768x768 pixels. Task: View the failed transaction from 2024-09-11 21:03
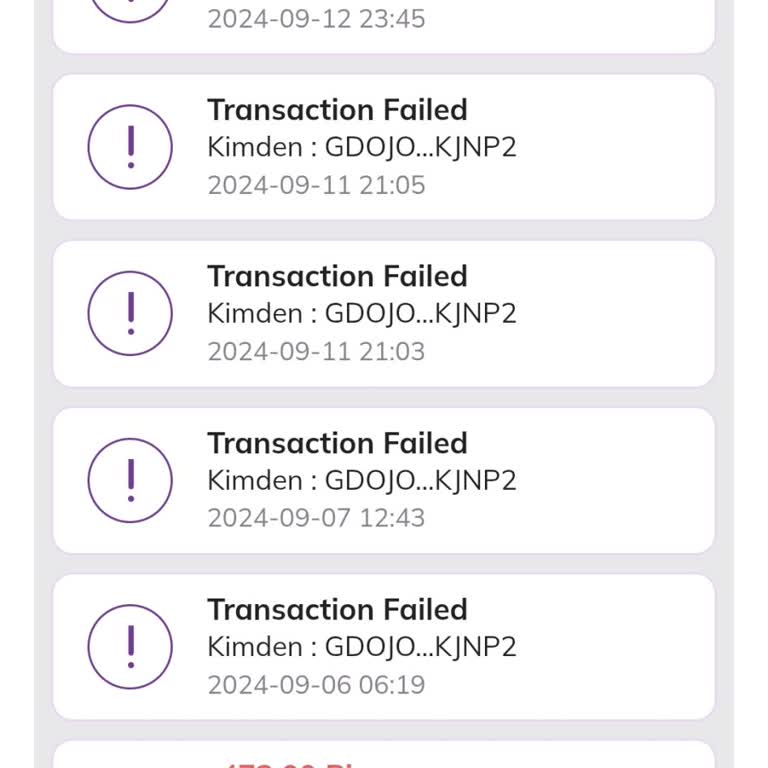[x=384, y=313]
